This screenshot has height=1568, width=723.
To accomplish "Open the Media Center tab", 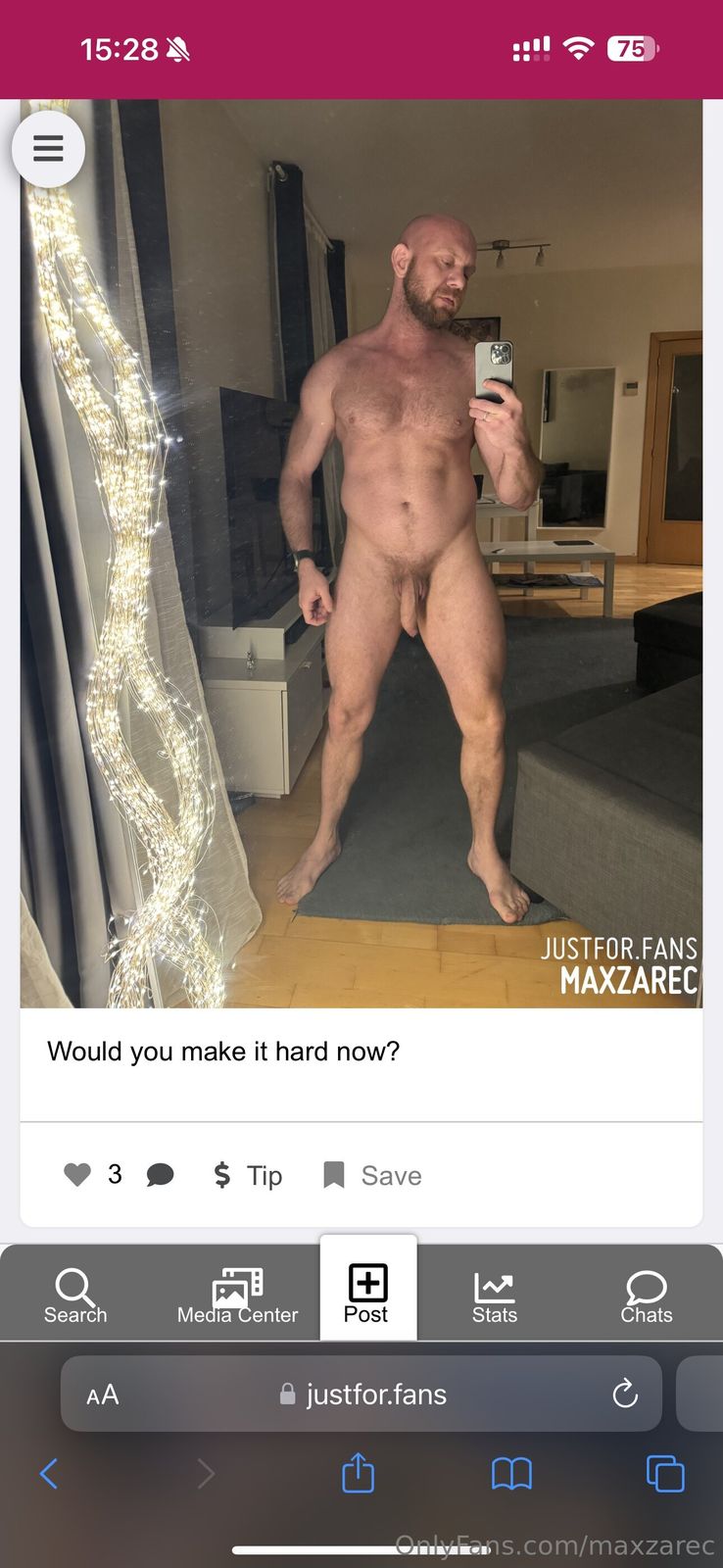I will pyautogui.click(x=237, y=1294).
